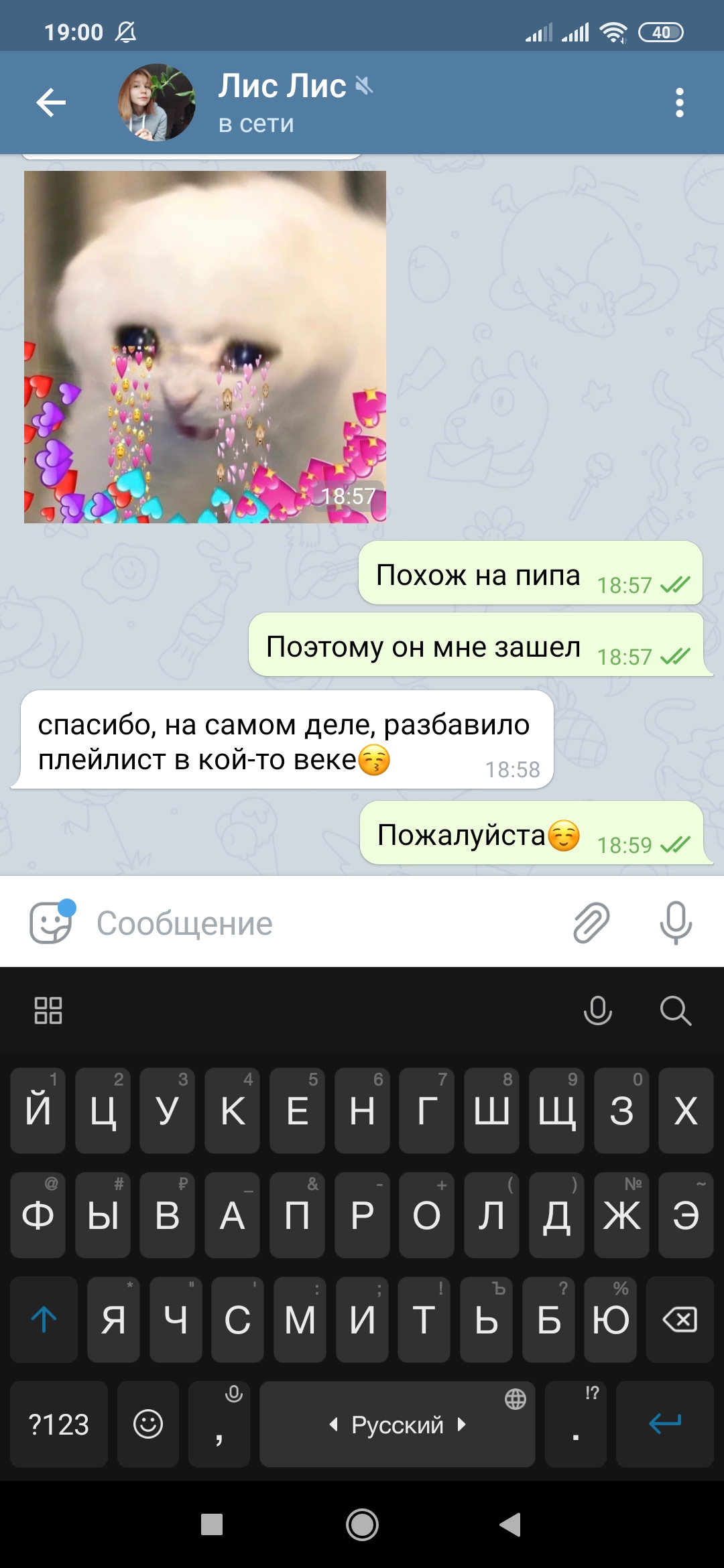
Task: Tap the system home button
Action: 362,1525
